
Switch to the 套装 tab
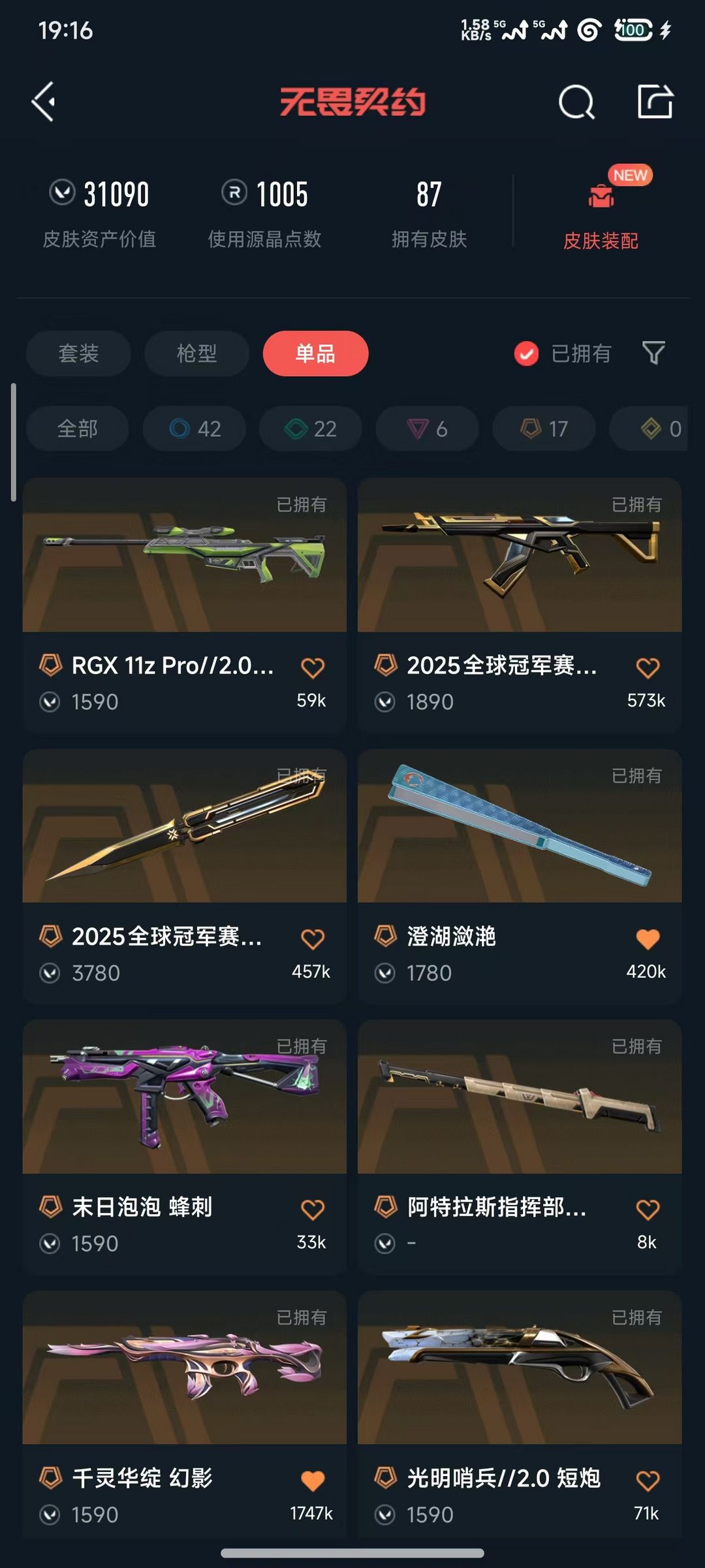[78, 353]
